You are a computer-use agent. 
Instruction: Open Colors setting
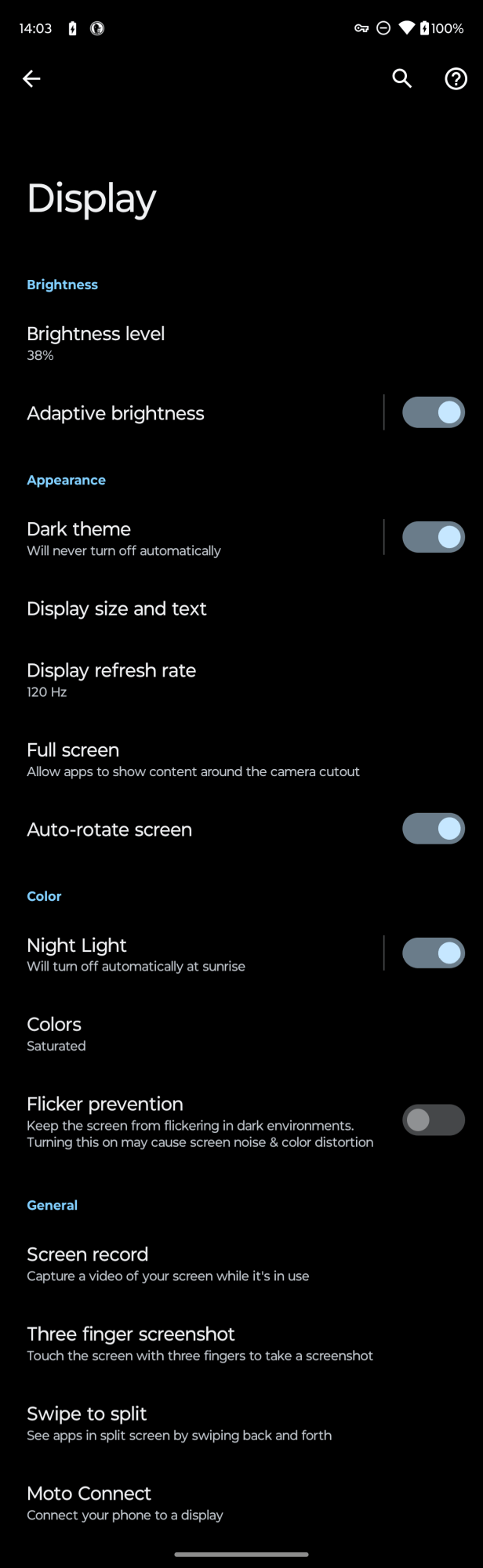55,1033
